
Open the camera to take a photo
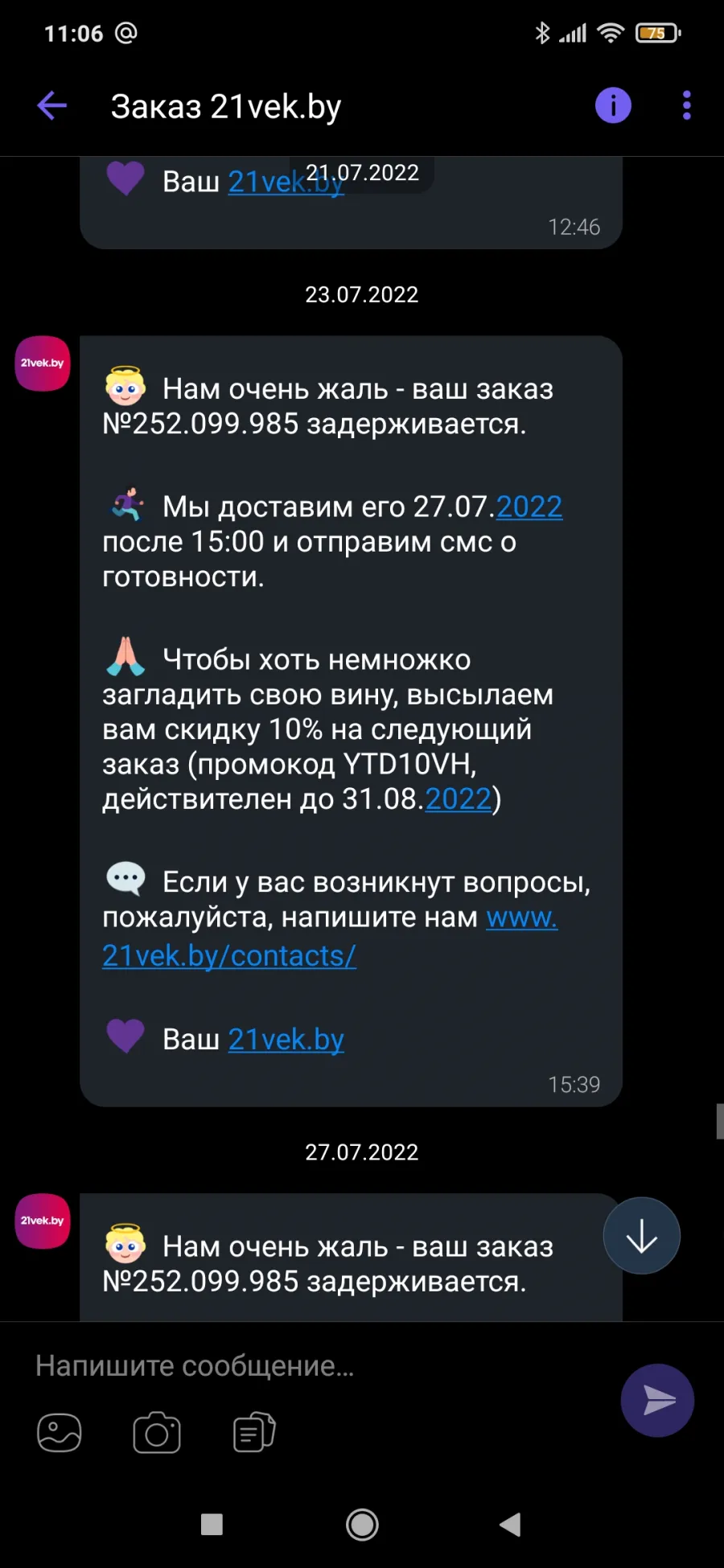tap(157, 1433)
